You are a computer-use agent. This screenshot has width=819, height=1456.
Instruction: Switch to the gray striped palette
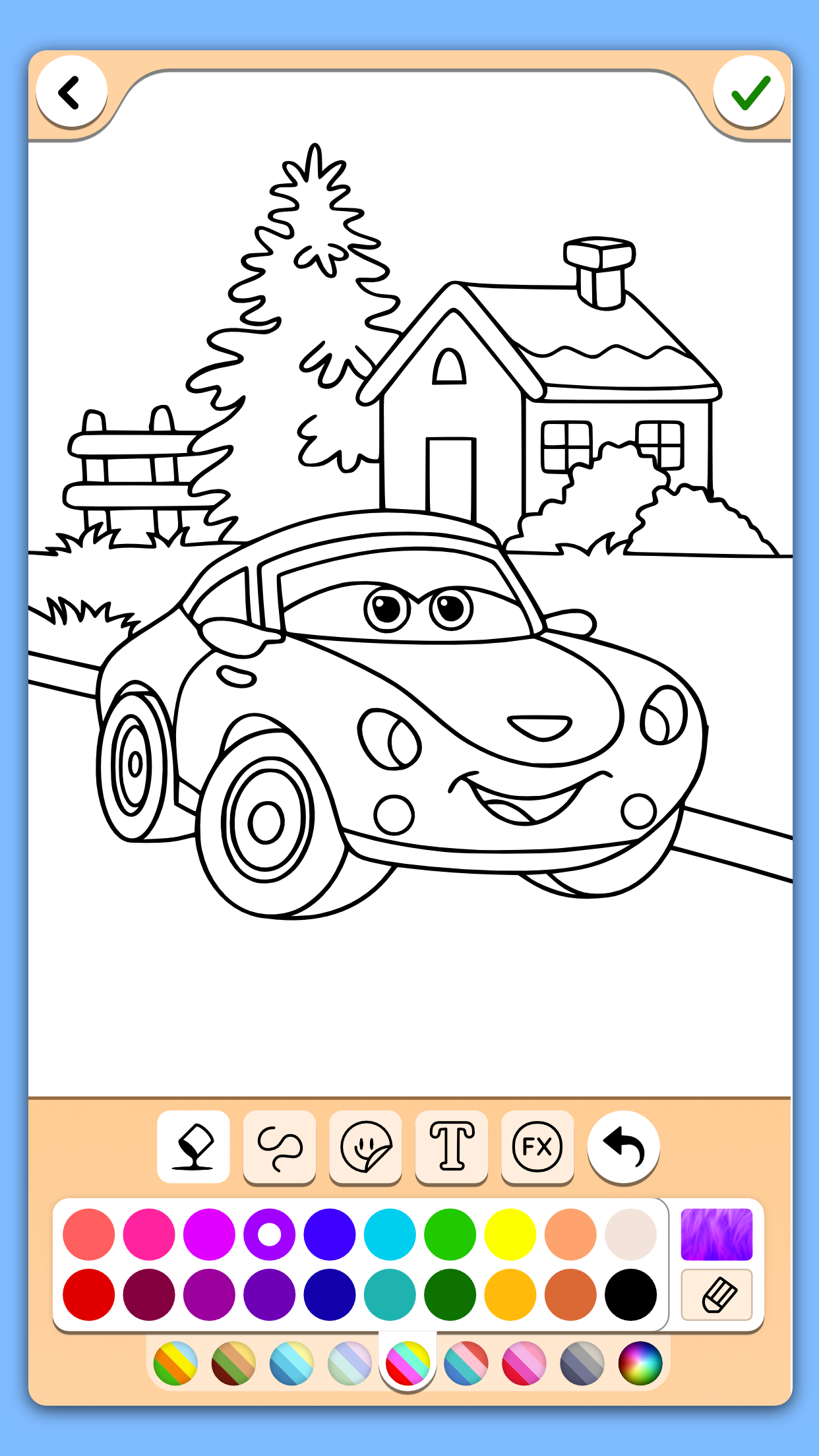(582, 1363)
